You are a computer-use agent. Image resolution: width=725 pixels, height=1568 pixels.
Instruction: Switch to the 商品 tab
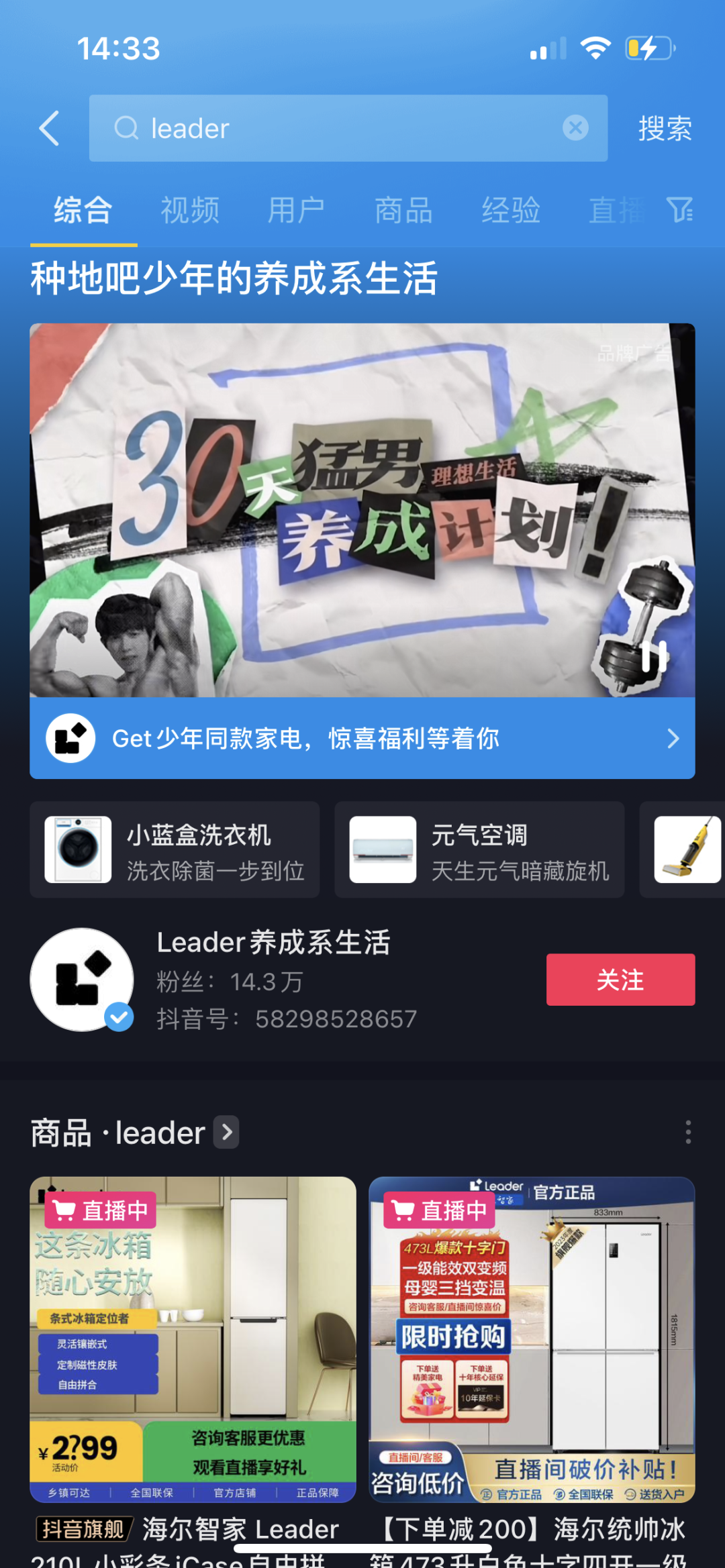point(403,211)
